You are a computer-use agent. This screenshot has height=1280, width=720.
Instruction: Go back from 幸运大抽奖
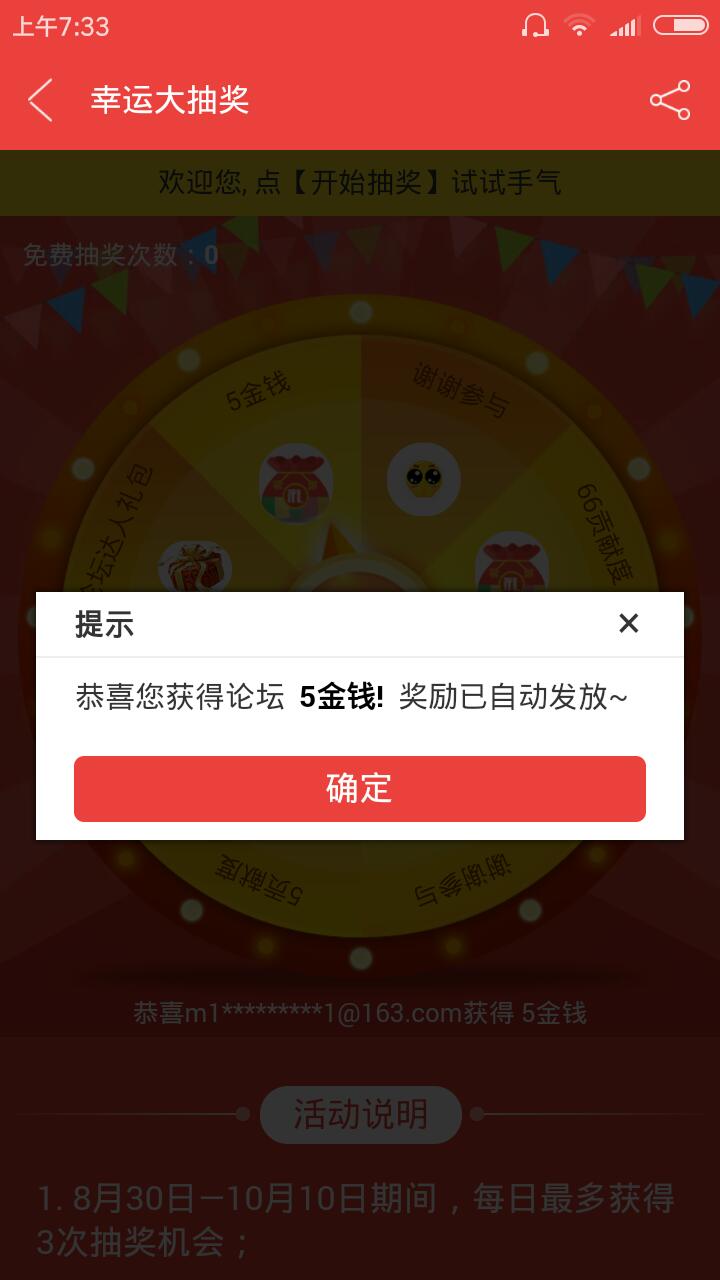(40, 100)
